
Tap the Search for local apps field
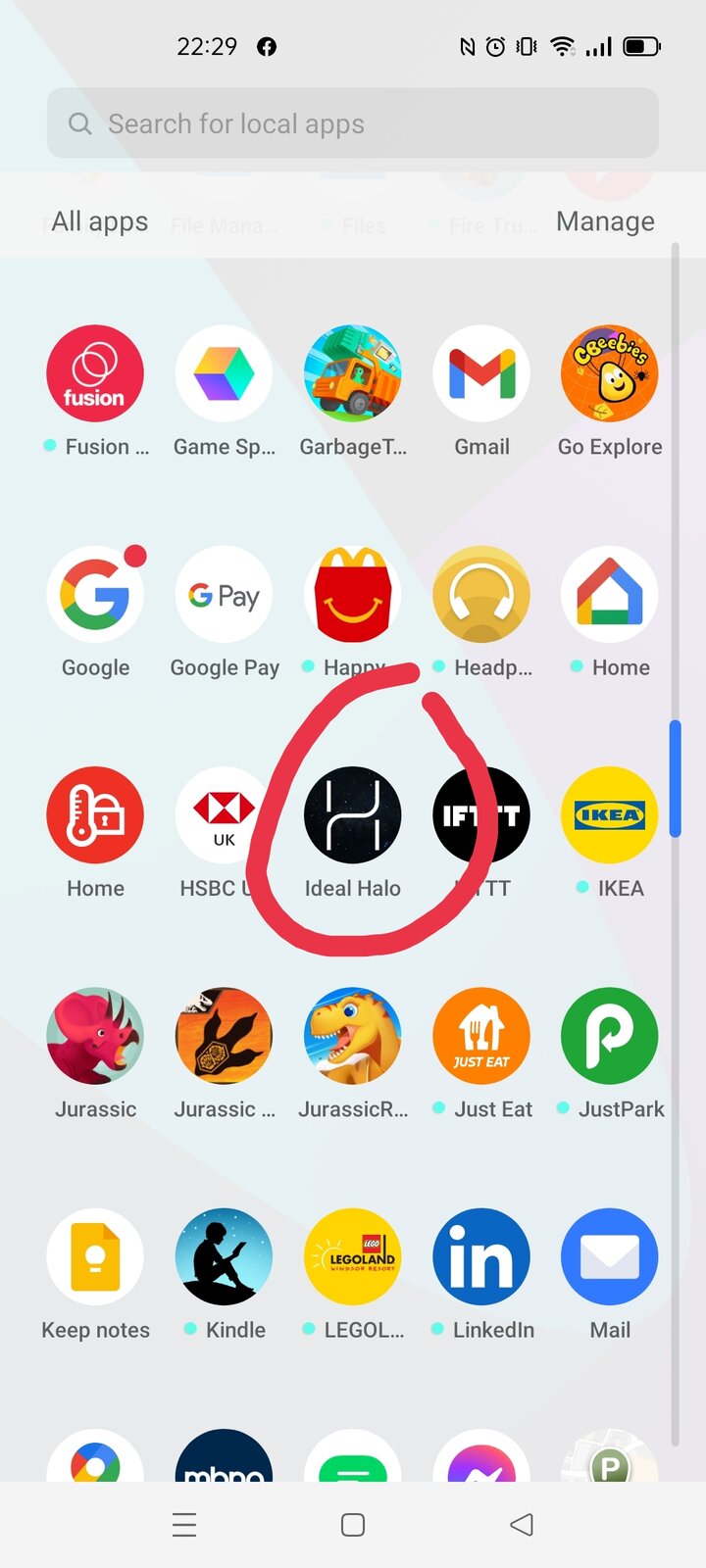click(353, 123)
